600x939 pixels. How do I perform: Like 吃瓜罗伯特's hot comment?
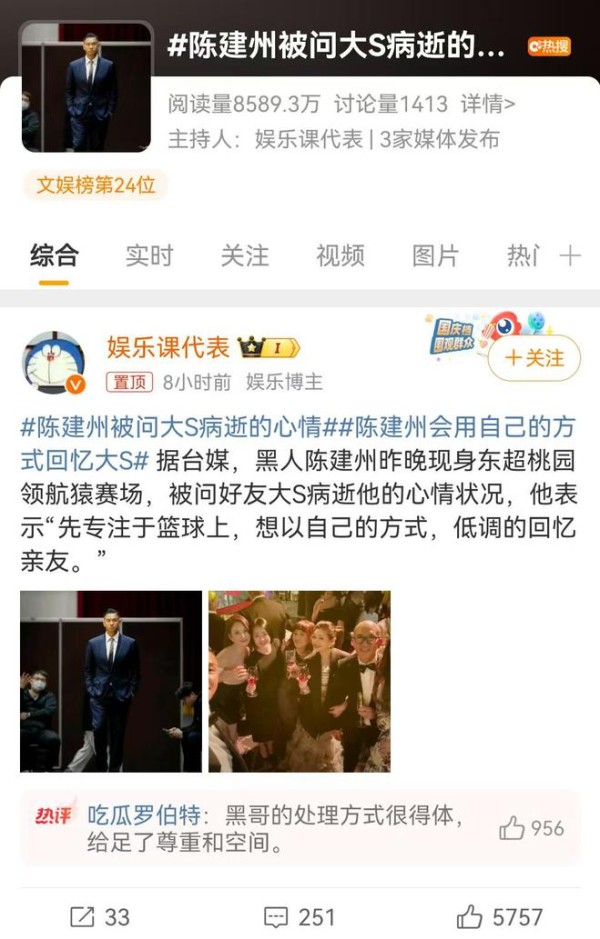coord(531,828)
